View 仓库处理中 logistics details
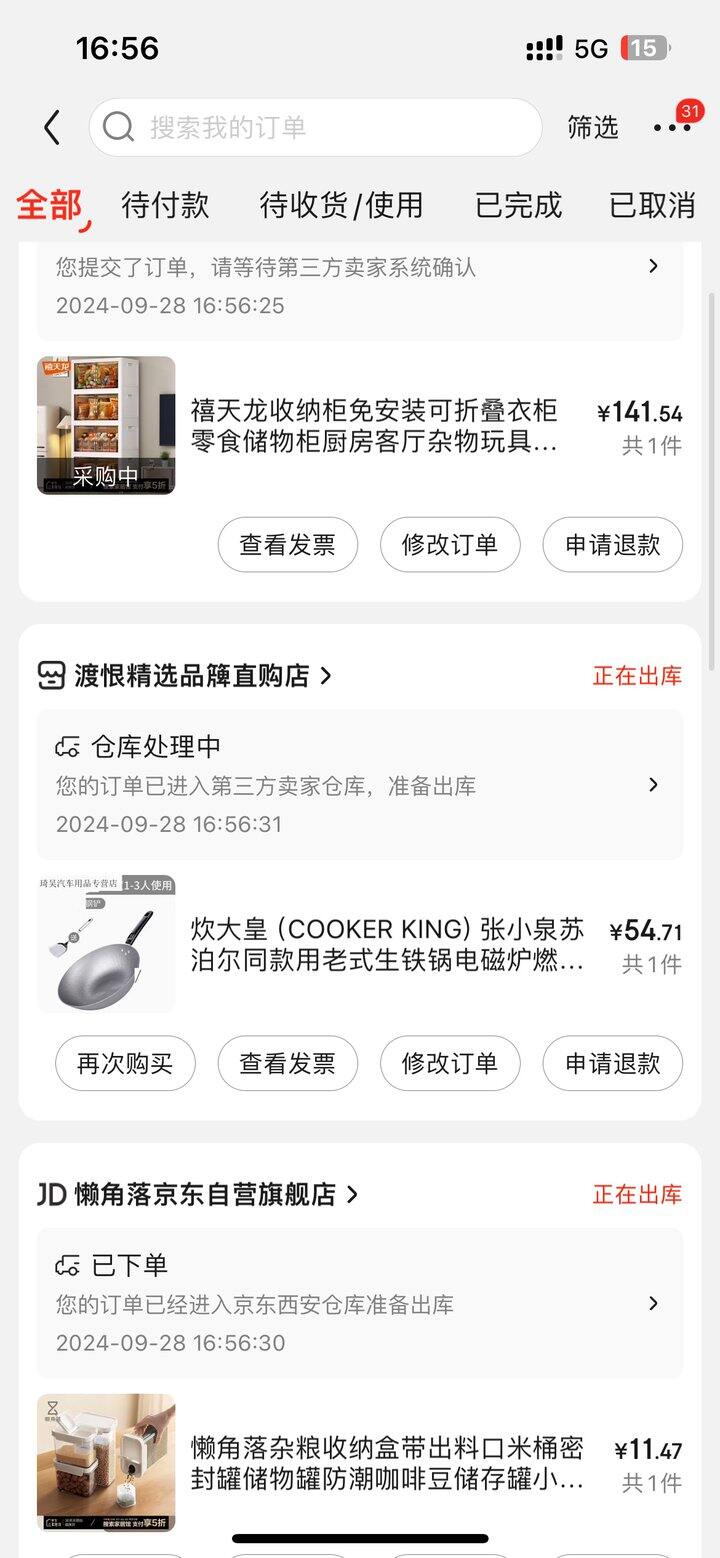 pos(360,785)
